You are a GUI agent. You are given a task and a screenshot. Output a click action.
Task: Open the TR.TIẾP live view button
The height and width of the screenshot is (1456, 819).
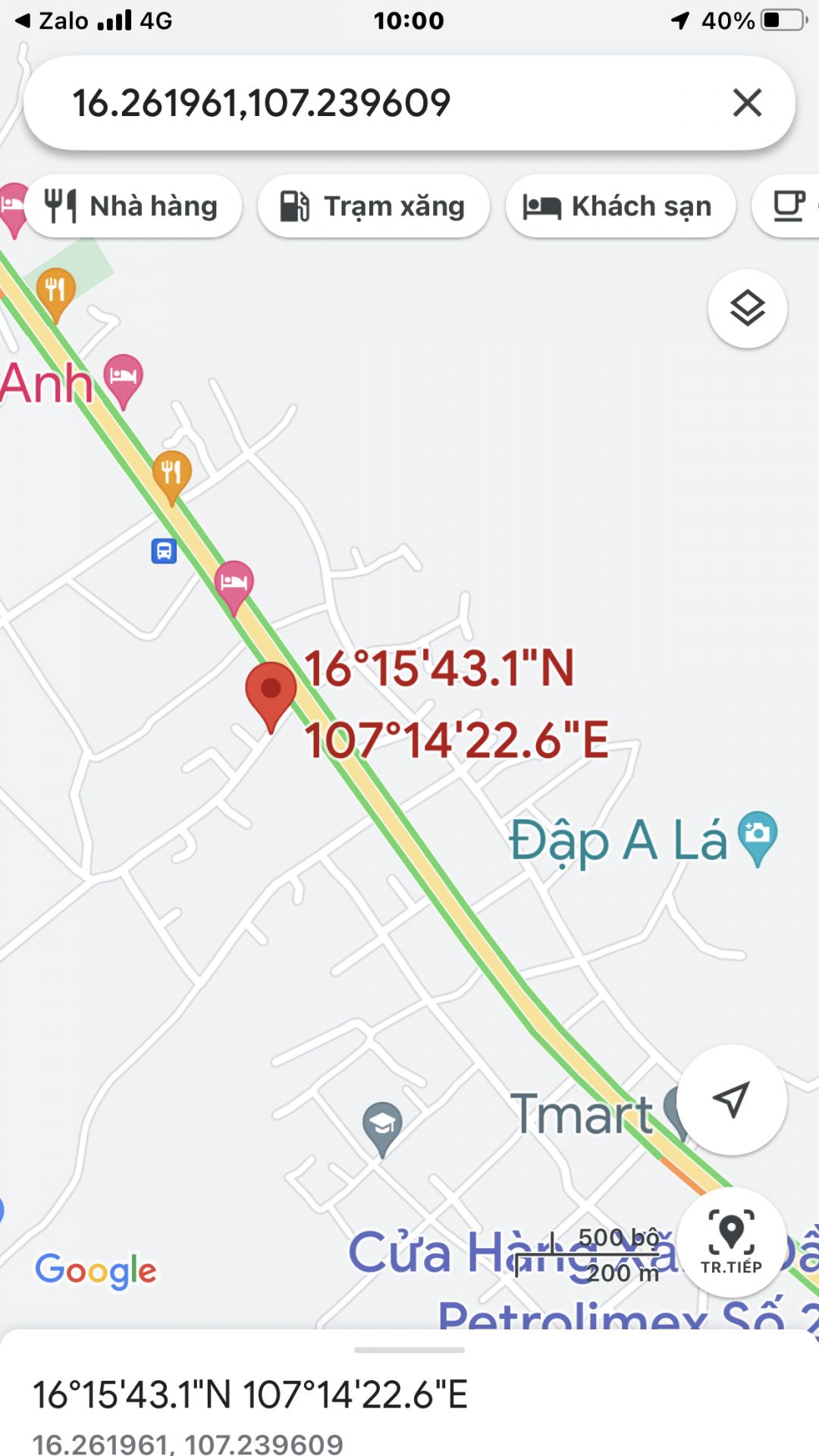pyautogui.click(x=731, y=1241)
